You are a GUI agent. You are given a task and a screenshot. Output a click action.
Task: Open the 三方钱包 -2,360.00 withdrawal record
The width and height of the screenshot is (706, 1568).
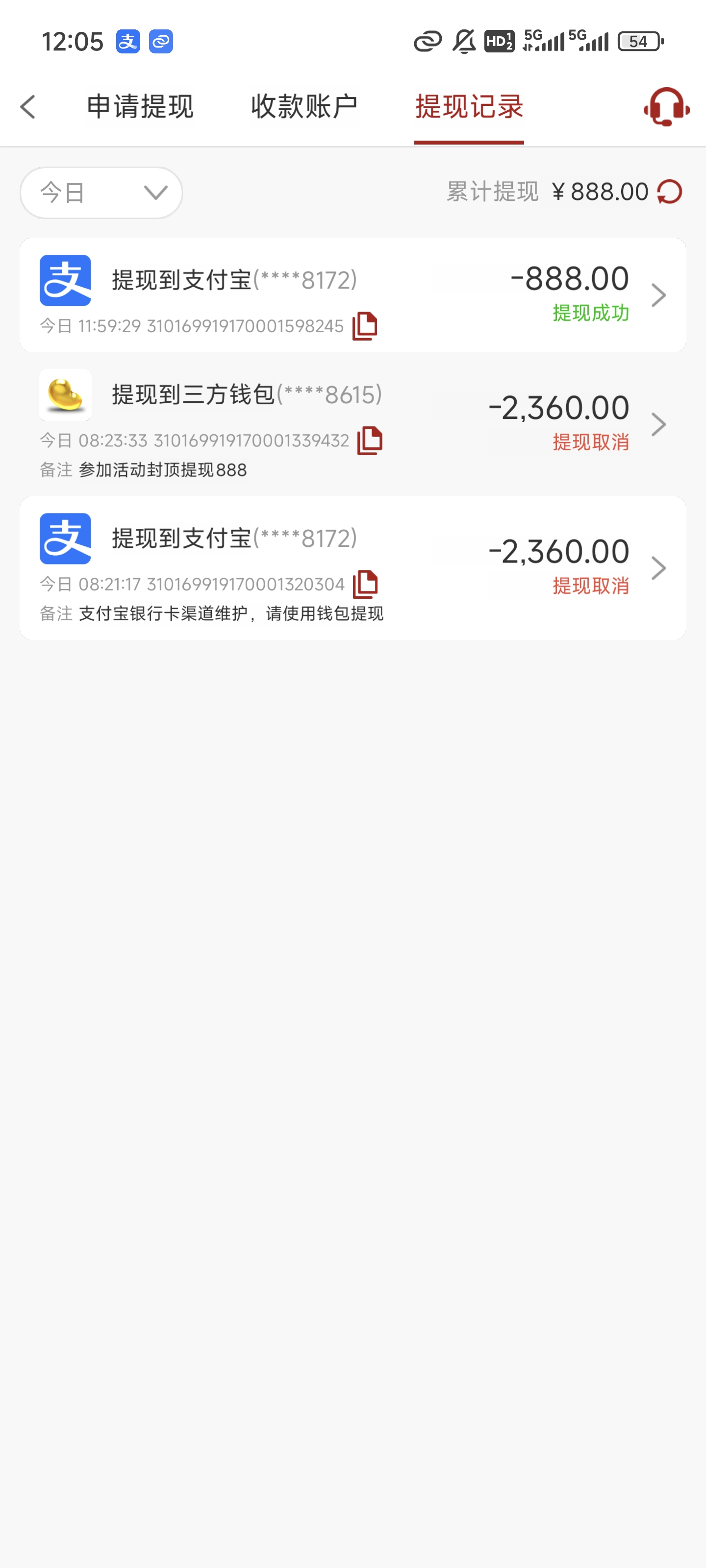[x=353, y=424]
